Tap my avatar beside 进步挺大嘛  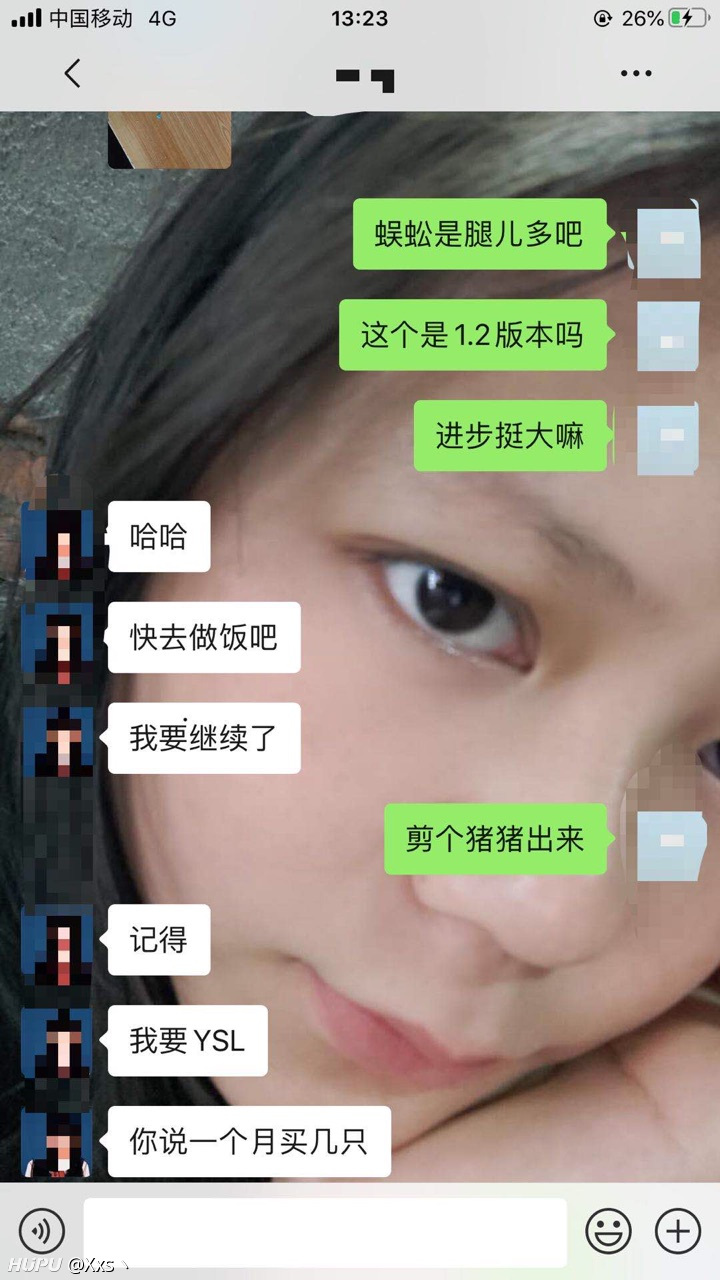[668, 437]
